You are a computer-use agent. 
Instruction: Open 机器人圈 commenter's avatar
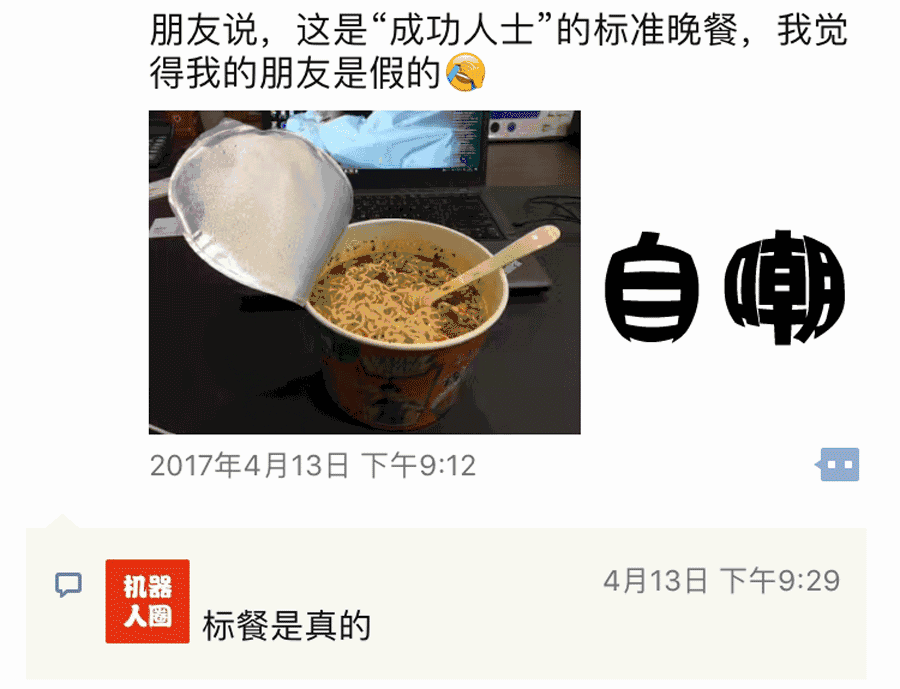(x=147, y=601)
